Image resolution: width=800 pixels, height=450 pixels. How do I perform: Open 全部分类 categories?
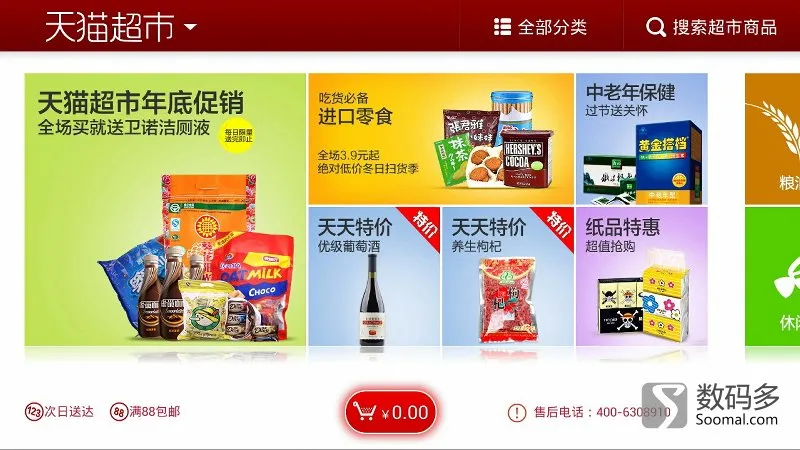point(541,27)
